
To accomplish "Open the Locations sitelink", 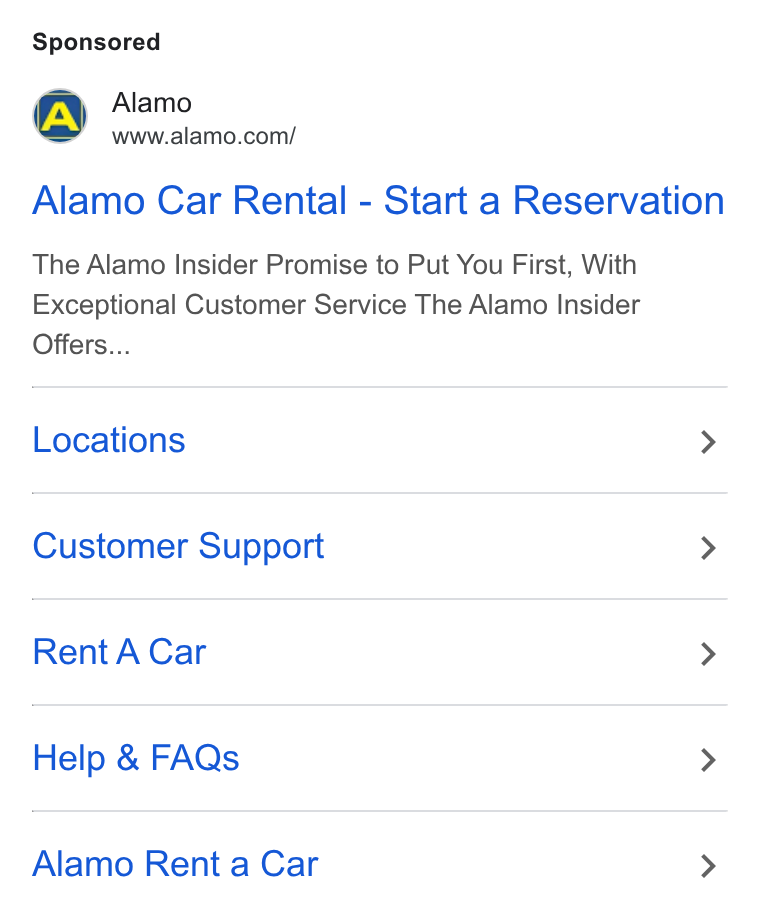I will tap(380, 440).
